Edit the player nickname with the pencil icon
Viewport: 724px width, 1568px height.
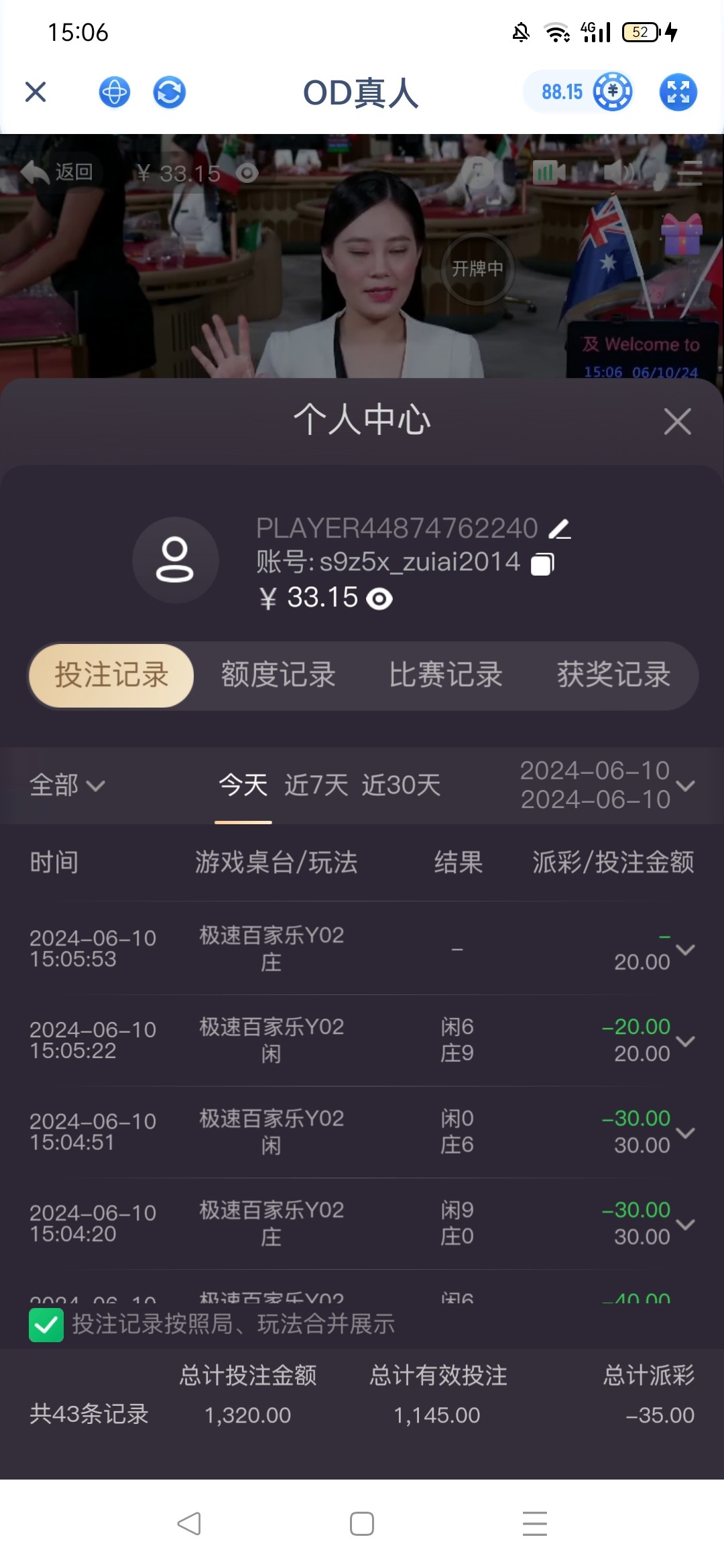(560, 529)
